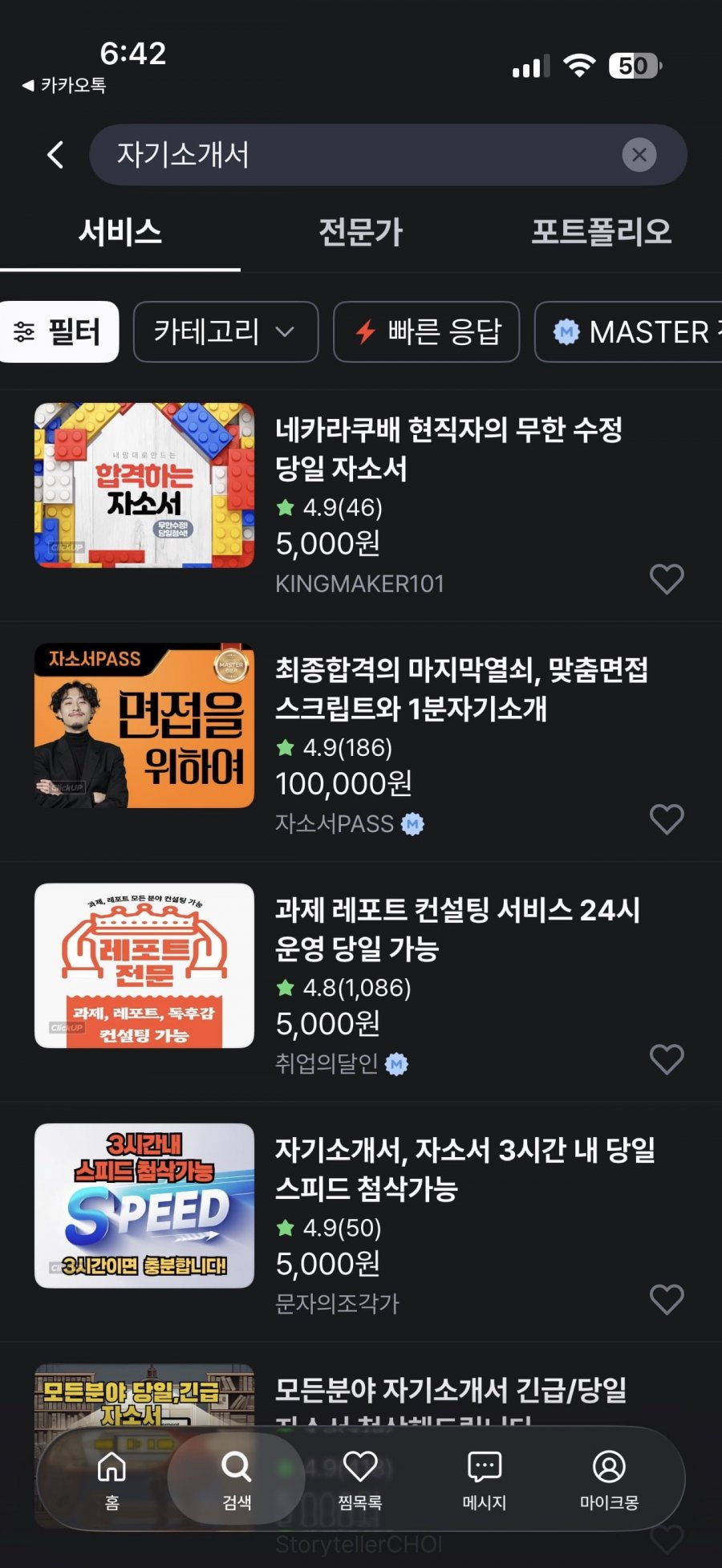
Task: Switch to the 포트폴리오 tab
Action: pos(602,232)
